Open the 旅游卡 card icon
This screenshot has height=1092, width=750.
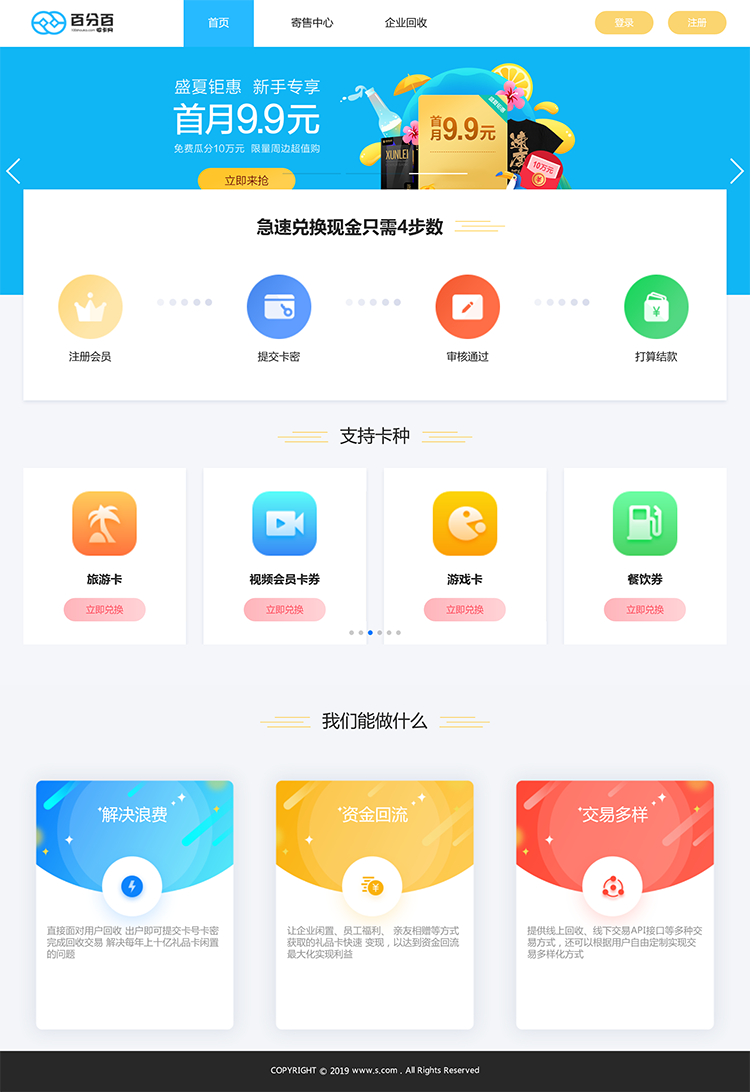click(105, 523)
